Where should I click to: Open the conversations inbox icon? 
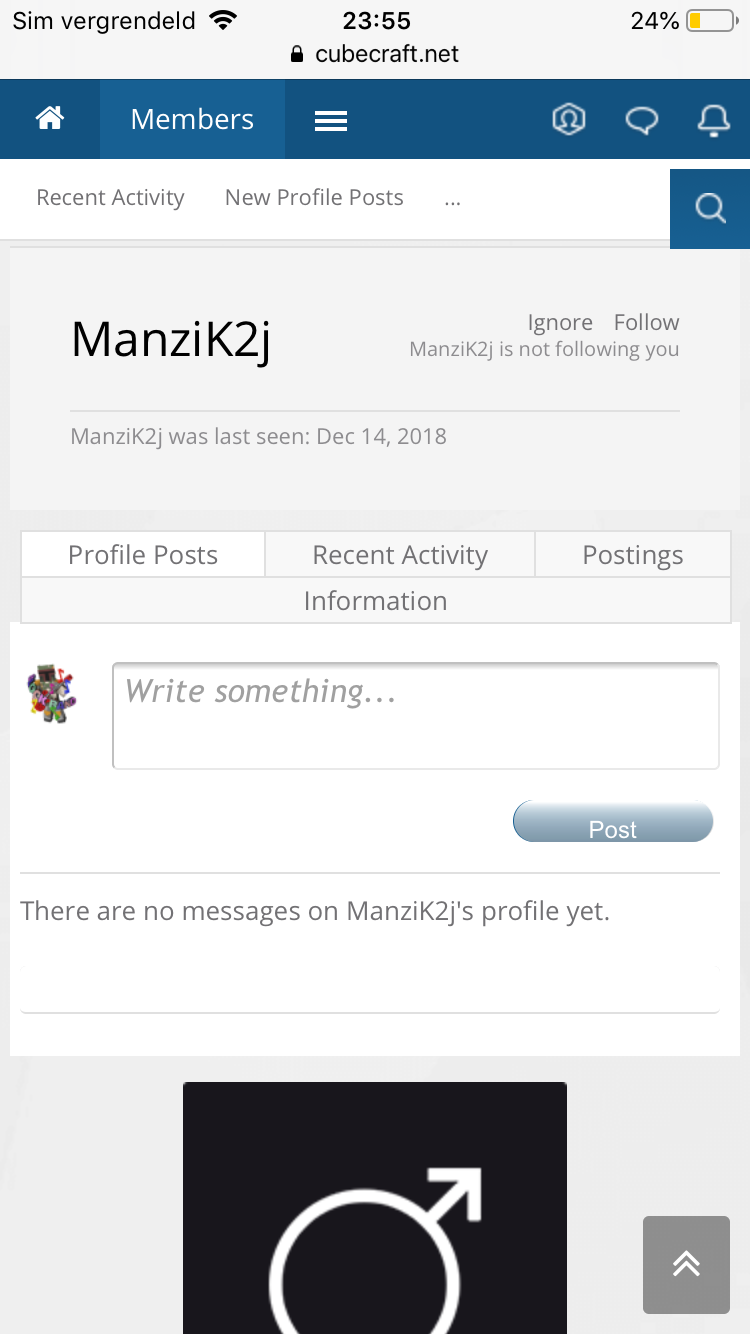(641, 120)
